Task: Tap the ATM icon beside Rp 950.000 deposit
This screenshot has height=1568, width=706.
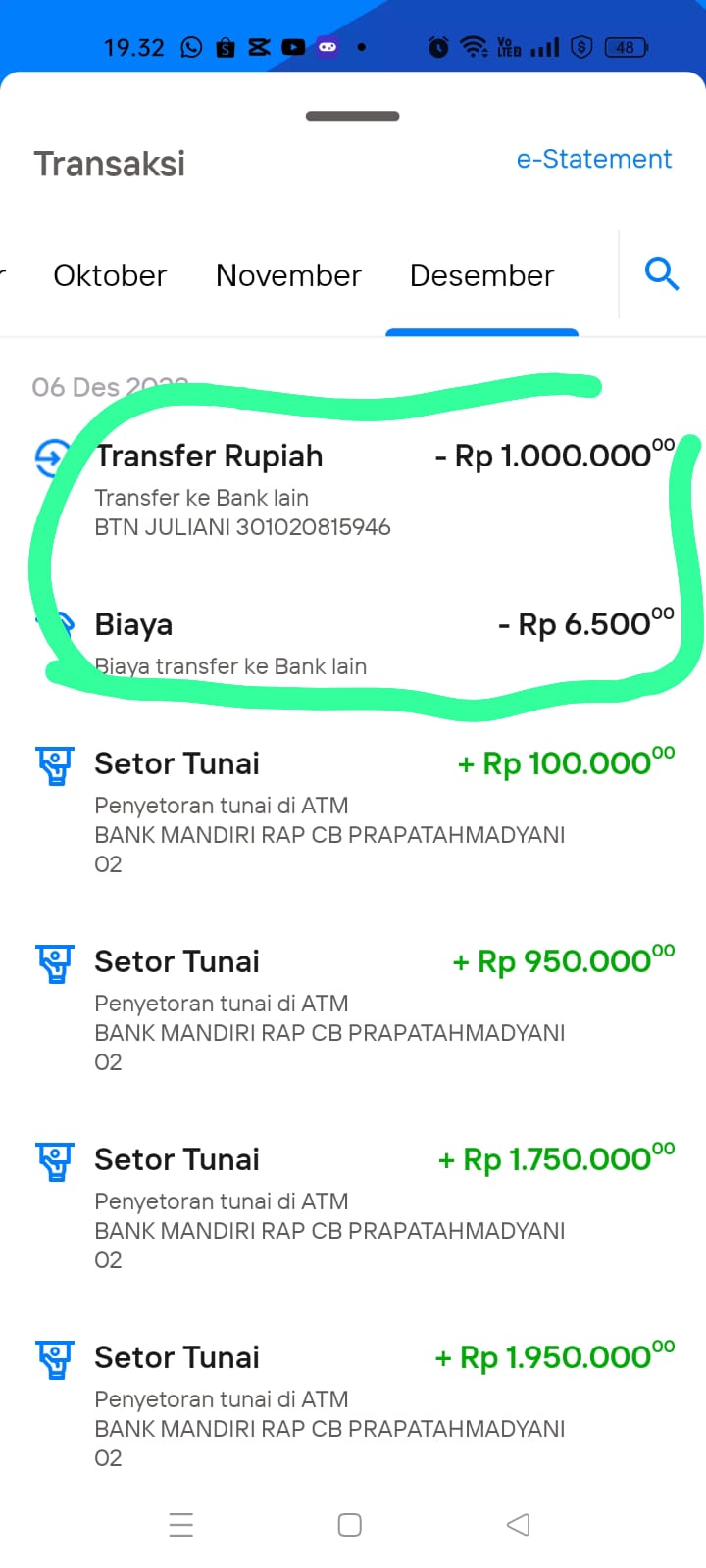Action: (55, 963)
